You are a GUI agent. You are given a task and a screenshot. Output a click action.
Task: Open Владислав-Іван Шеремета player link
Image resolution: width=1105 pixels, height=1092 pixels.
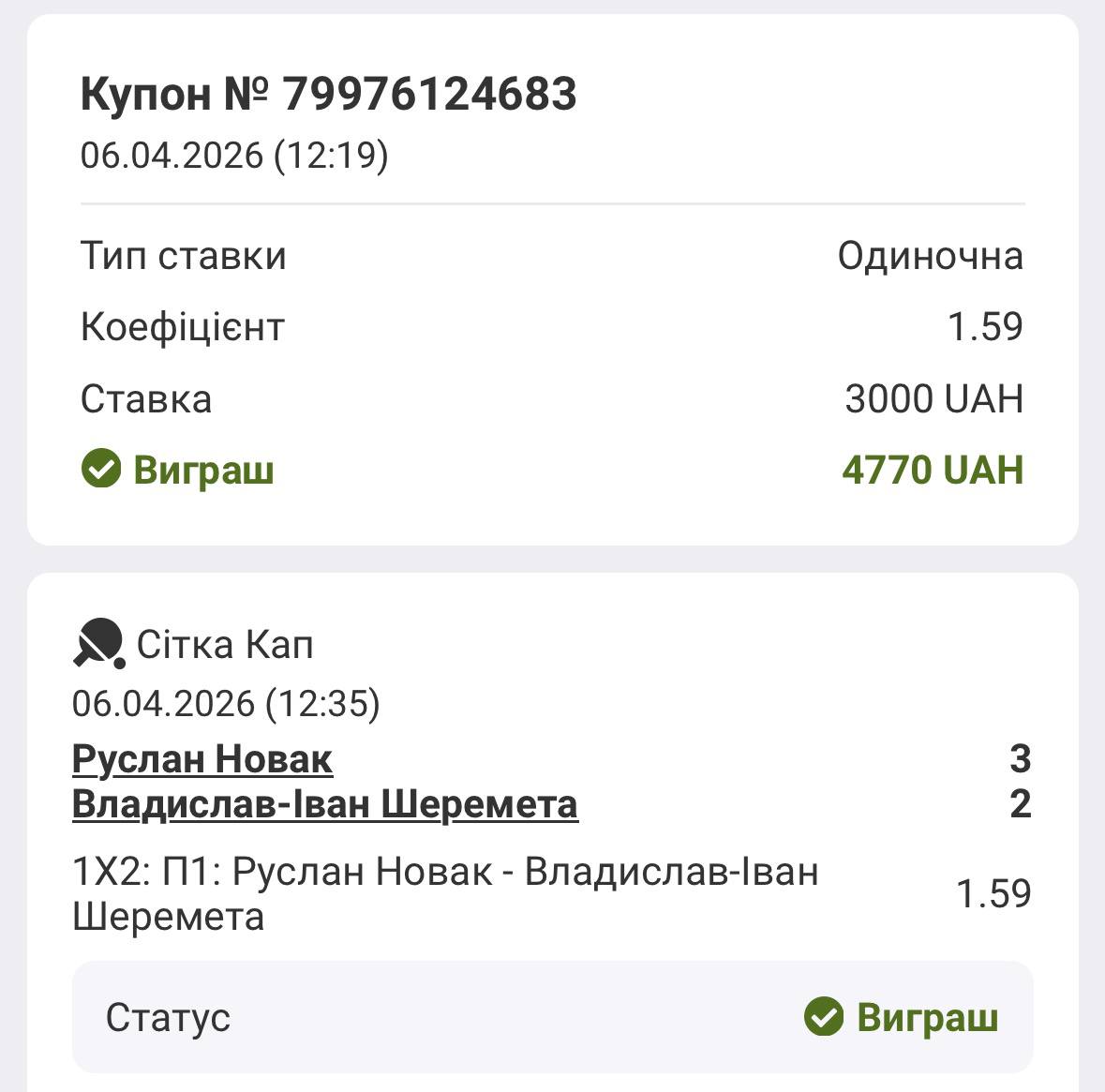tap(324, 805)
